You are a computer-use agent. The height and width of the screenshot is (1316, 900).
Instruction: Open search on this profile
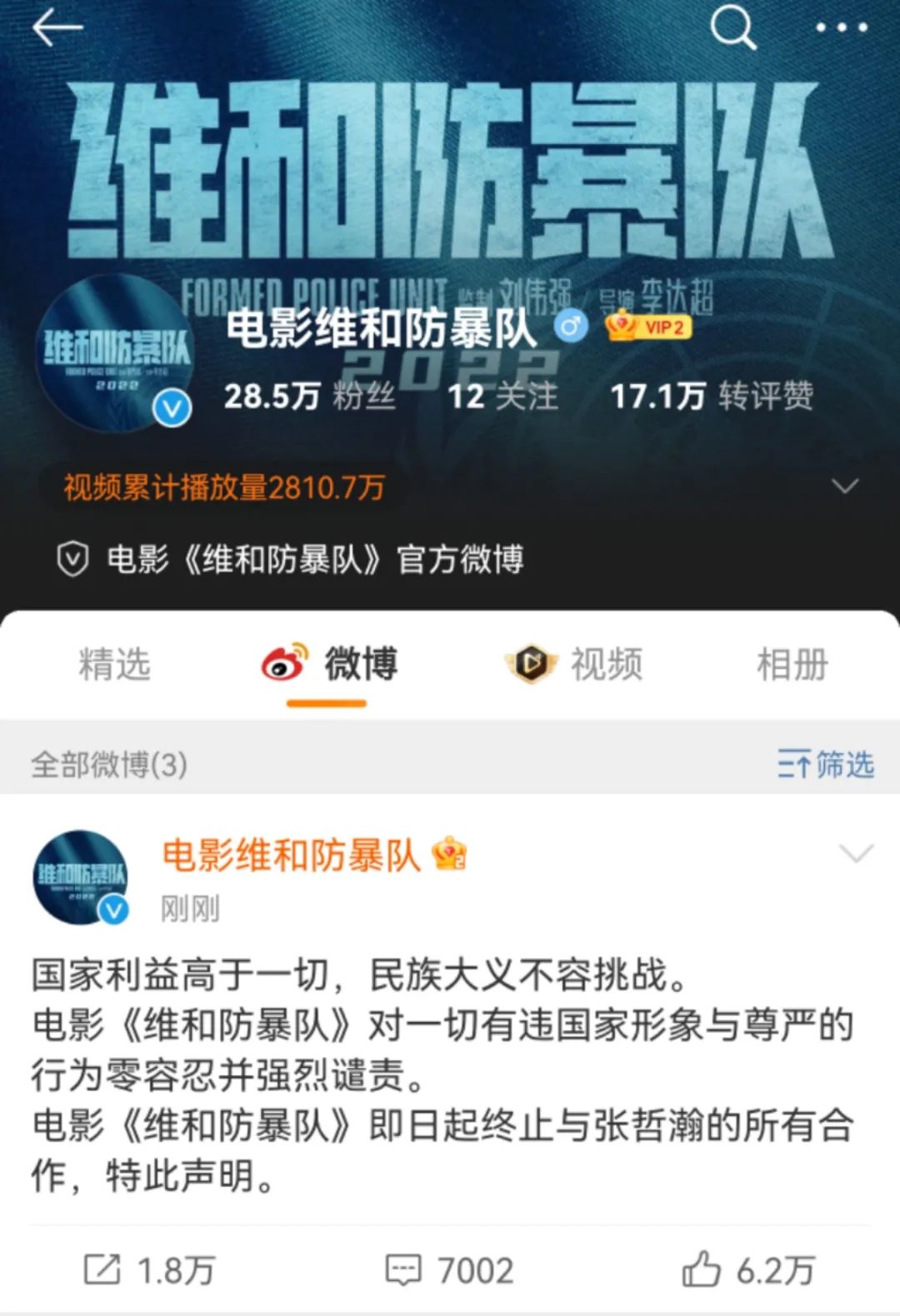tap(732, 27)
